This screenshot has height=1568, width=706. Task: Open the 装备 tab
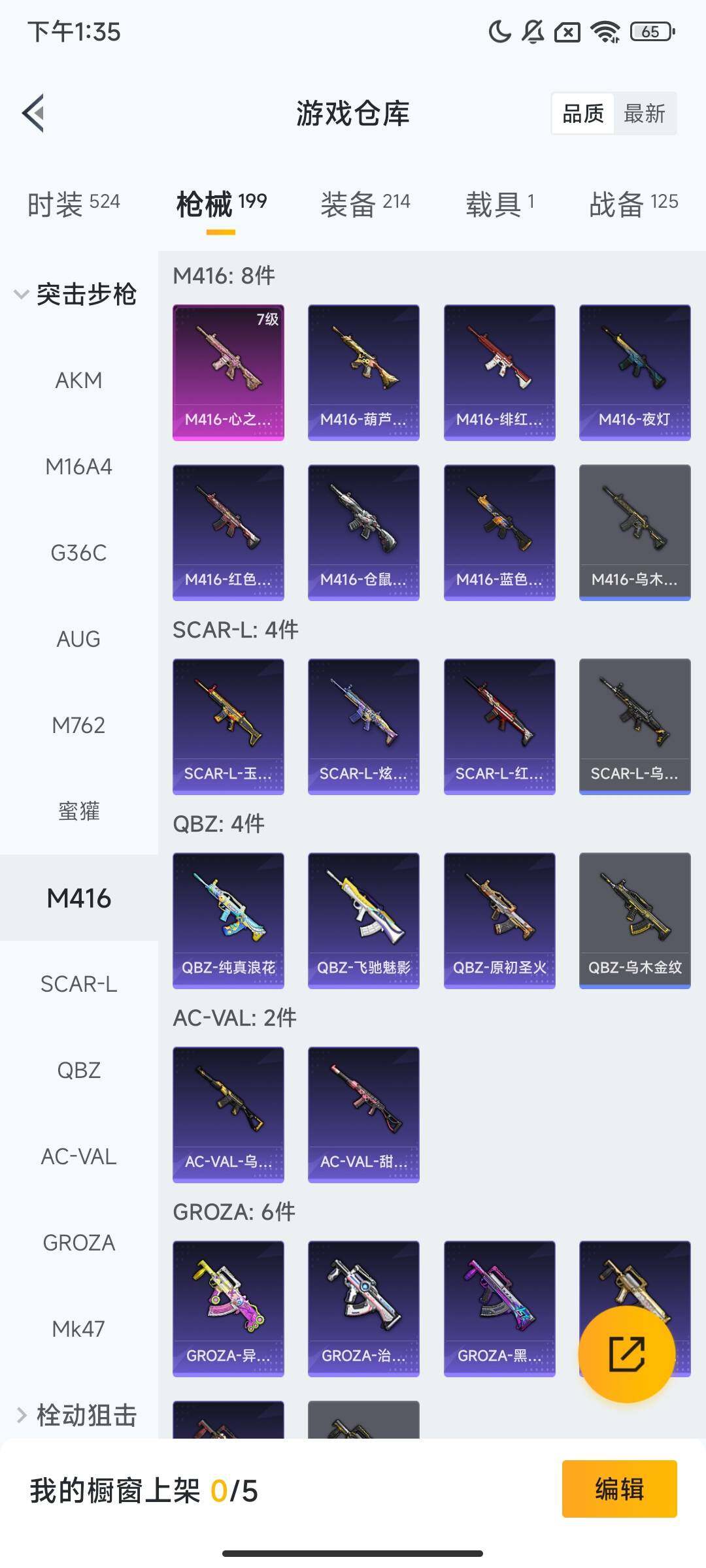click(365, 204)
